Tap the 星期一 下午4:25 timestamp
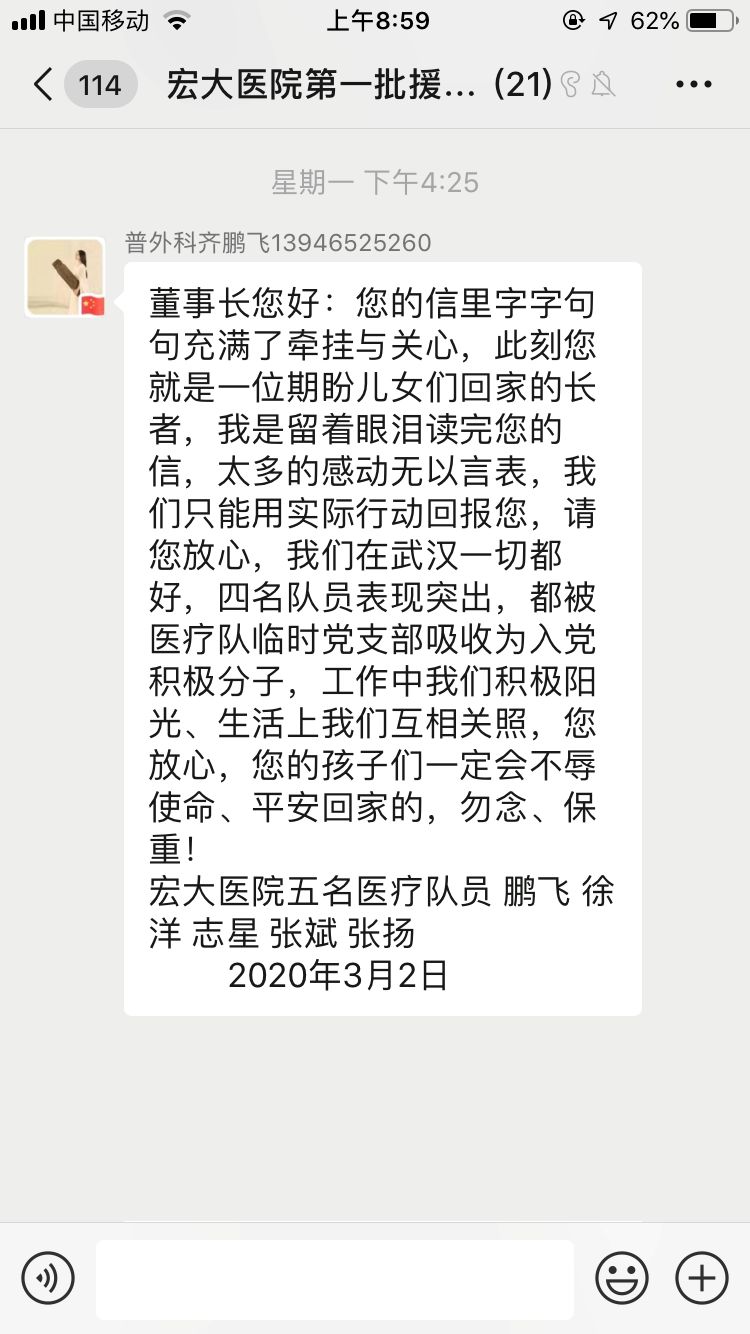750x1334 pixels. (375, 182)
